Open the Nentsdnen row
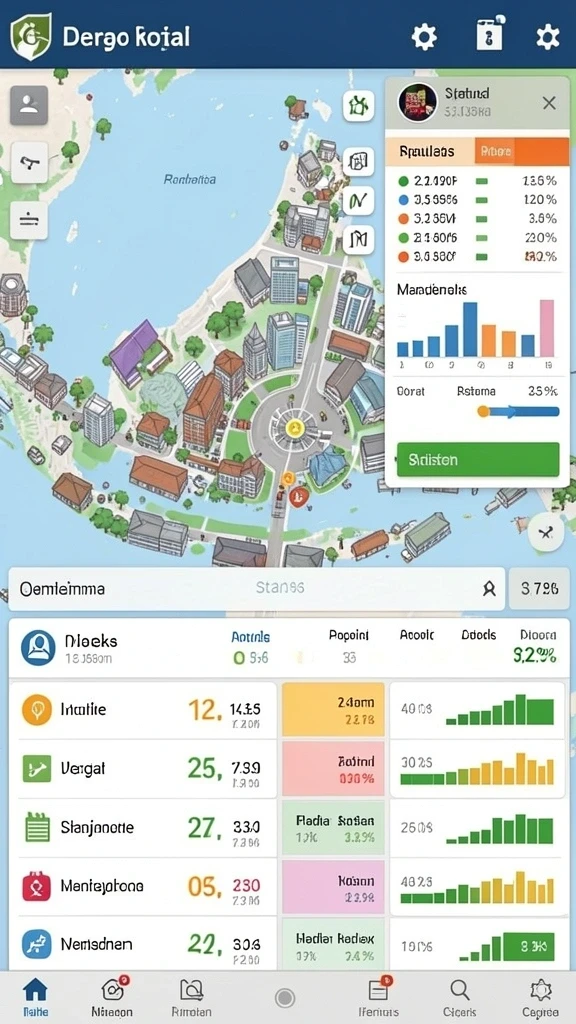Screen dimensions: 576x1024 [x=146, y=944]
